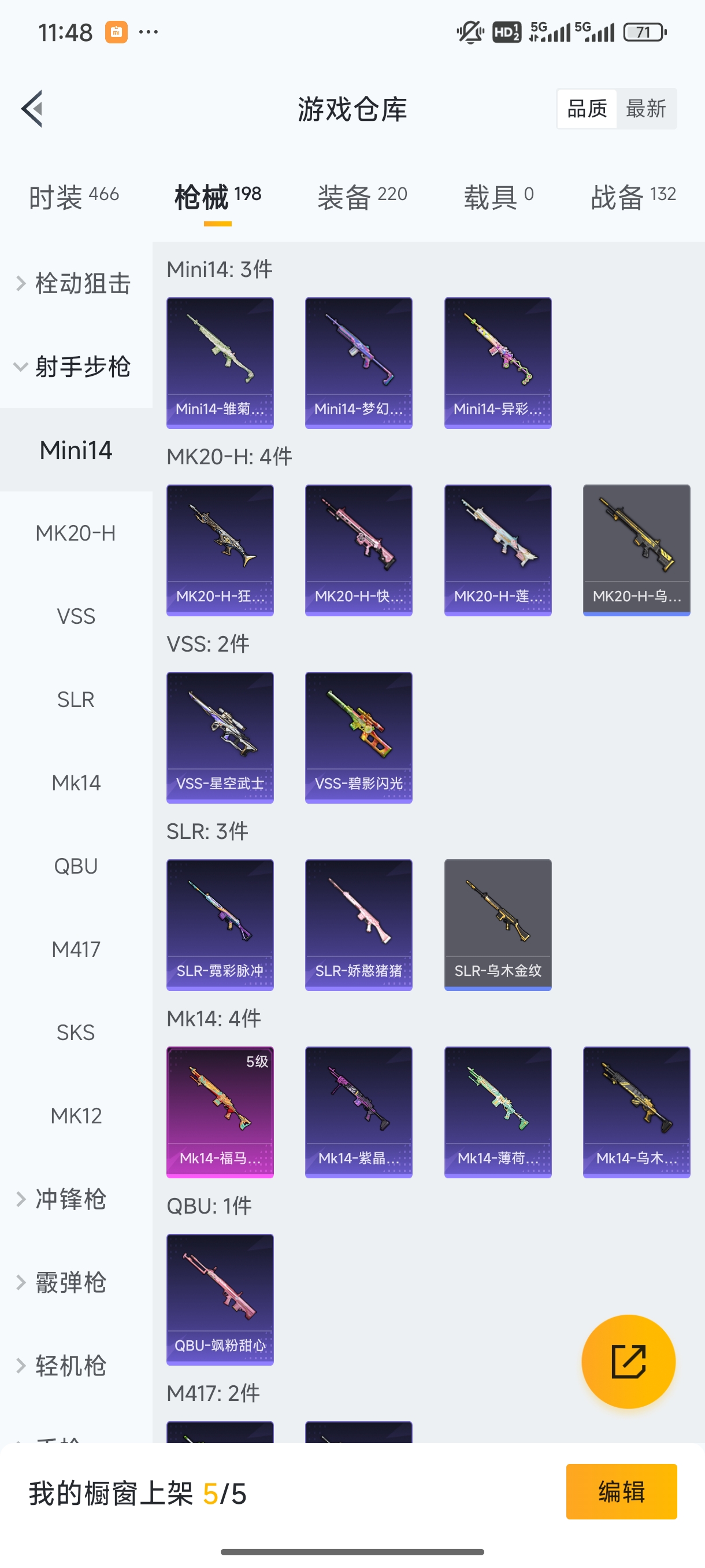Expand the 霰弹枪 category
705x1568 pixels.
pyautogui.click(x=70, y=1282)
